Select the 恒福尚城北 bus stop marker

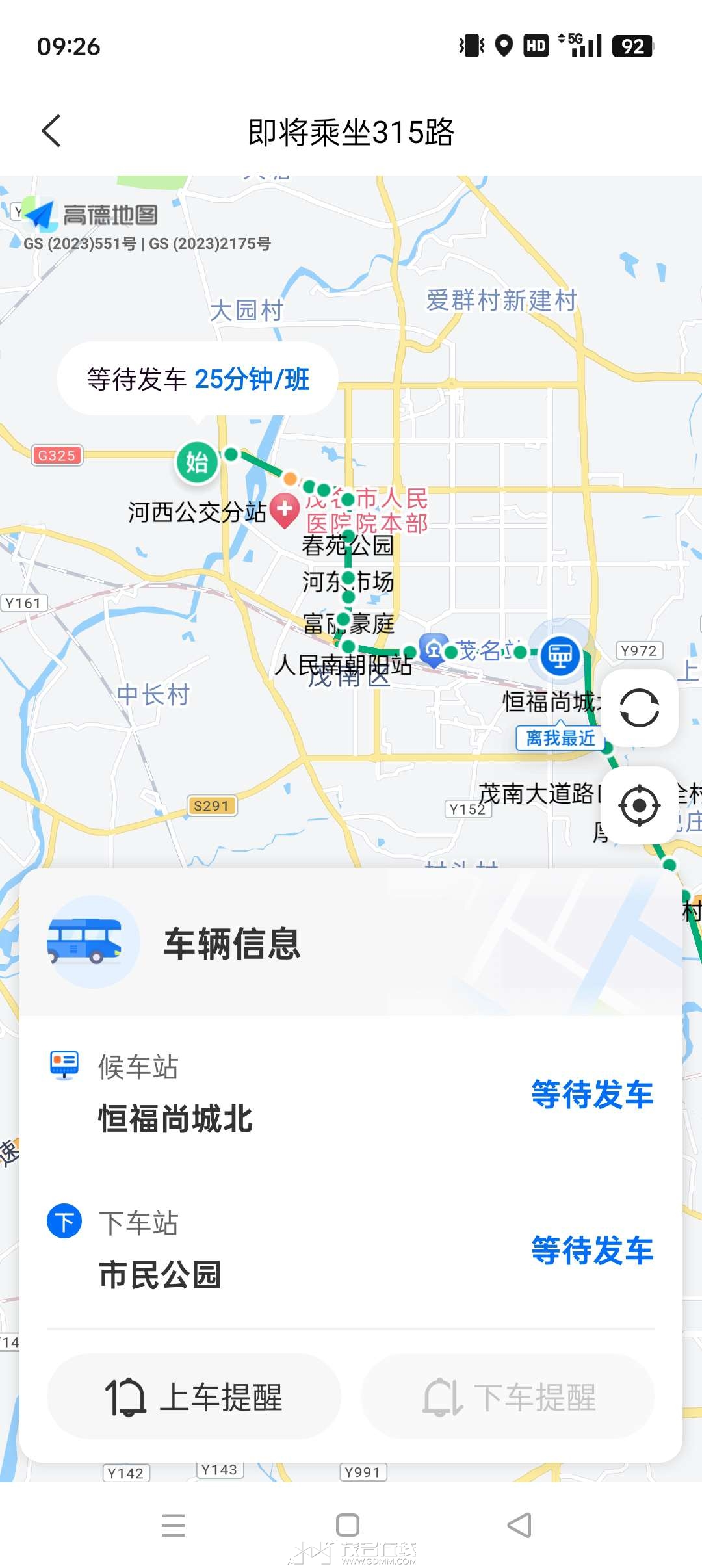(560, 655)
